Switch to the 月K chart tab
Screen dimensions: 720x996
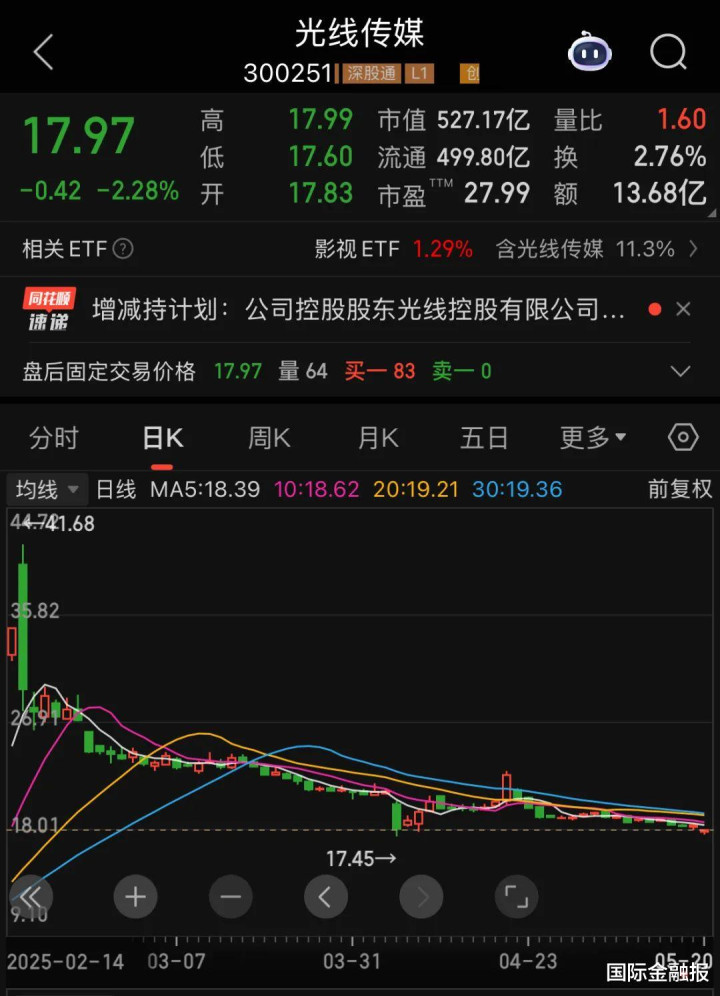click(x=378, y=438)
